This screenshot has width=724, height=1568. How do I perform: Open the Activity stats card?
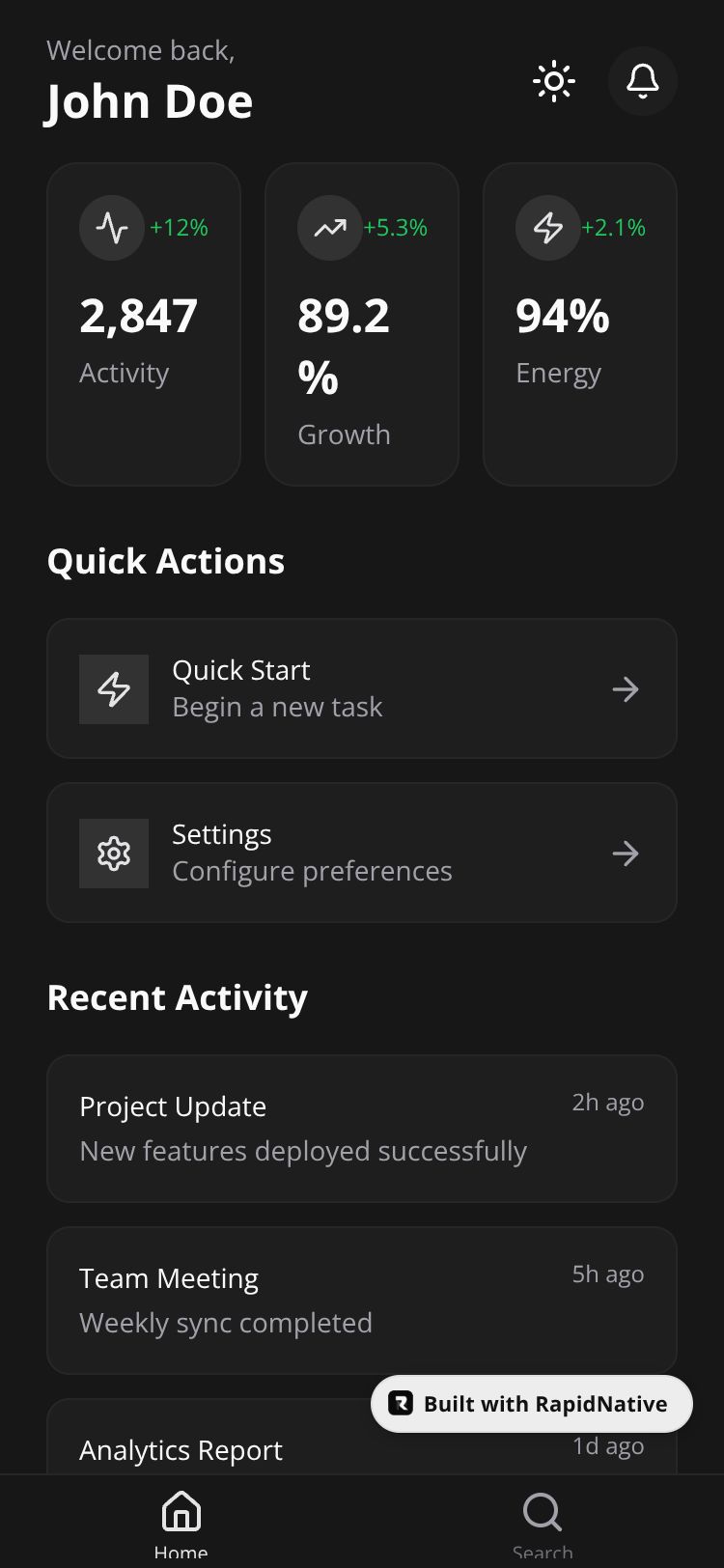click(144, 324)
